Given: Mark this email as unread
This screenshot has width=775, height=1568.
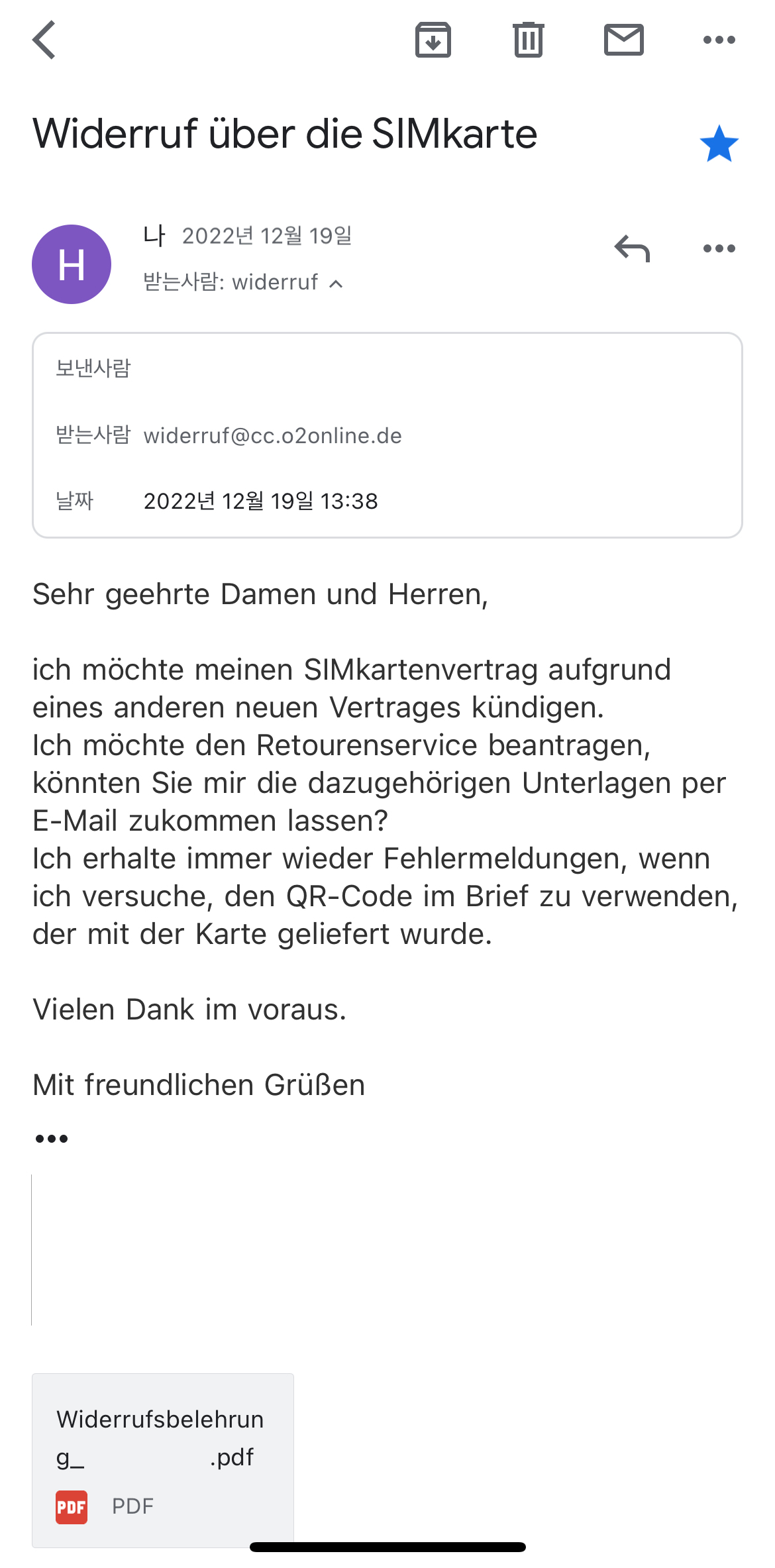Looking at the screenshot, I should pos(623,40).
